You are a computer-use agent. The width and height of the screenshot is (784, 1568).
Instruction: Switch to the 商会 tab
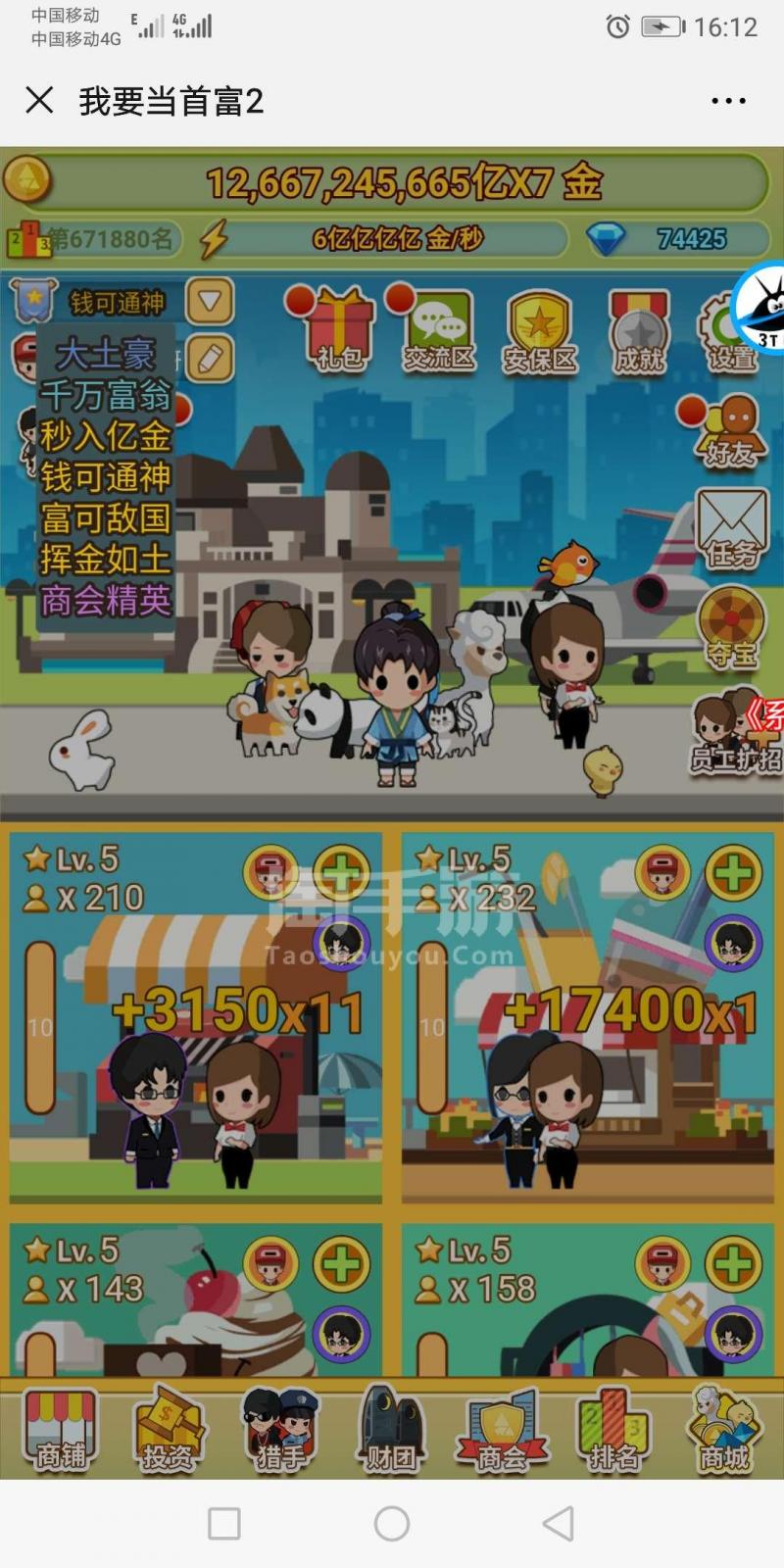pyautogui.click(x=502, y=1429)
